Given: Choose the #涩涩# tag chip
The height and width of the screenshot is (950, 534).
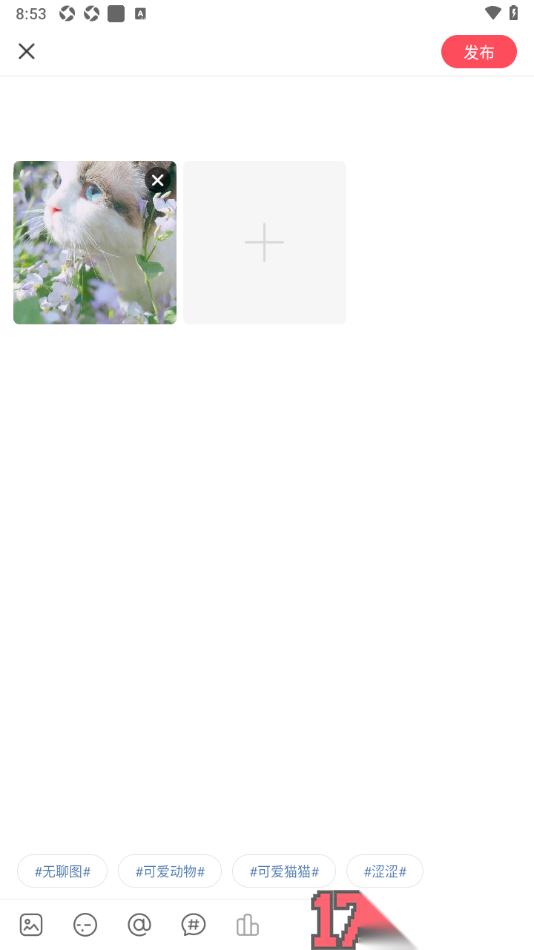Looking at the screenshot, I should 385,871.
